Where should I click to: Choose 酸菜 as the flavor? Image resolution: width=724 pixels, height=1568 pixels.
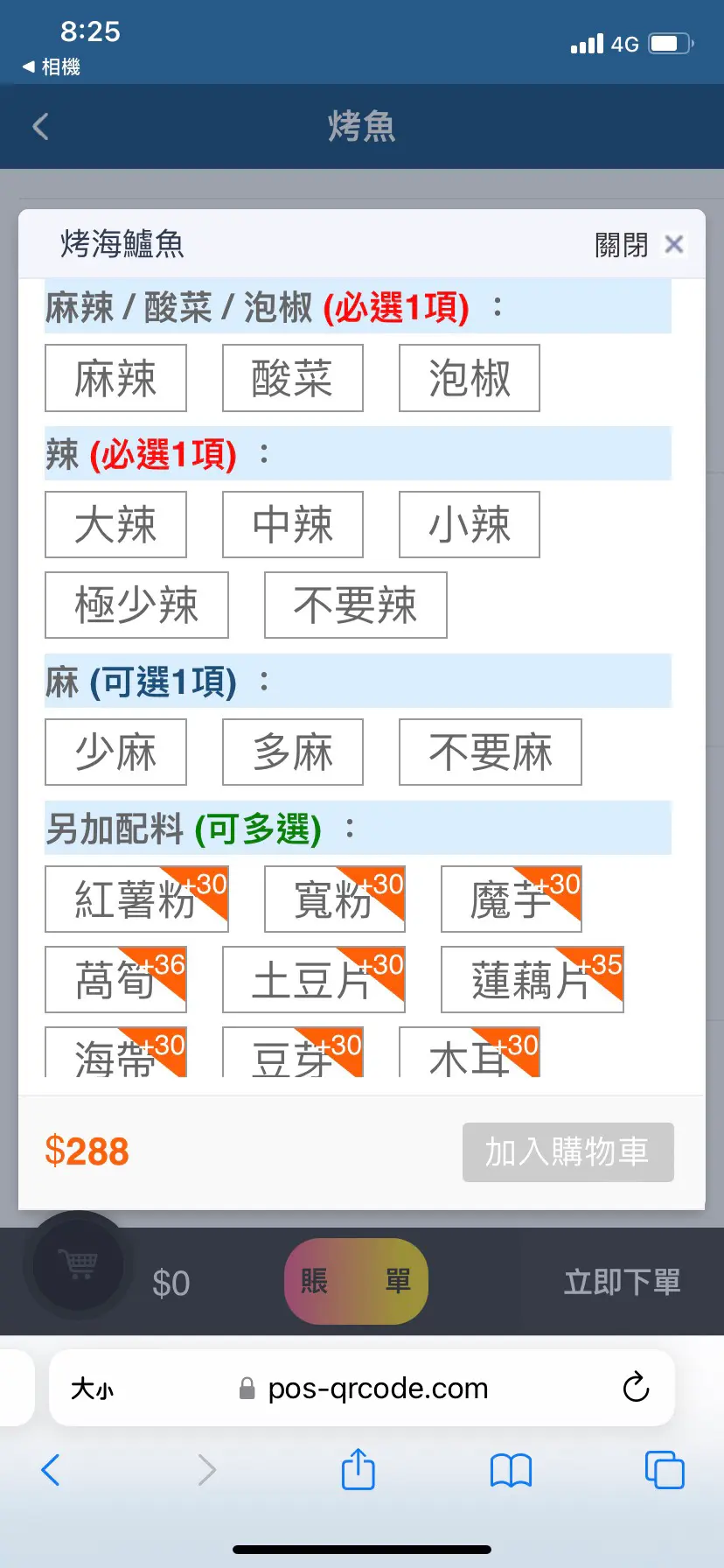click(x=293, y=378)
